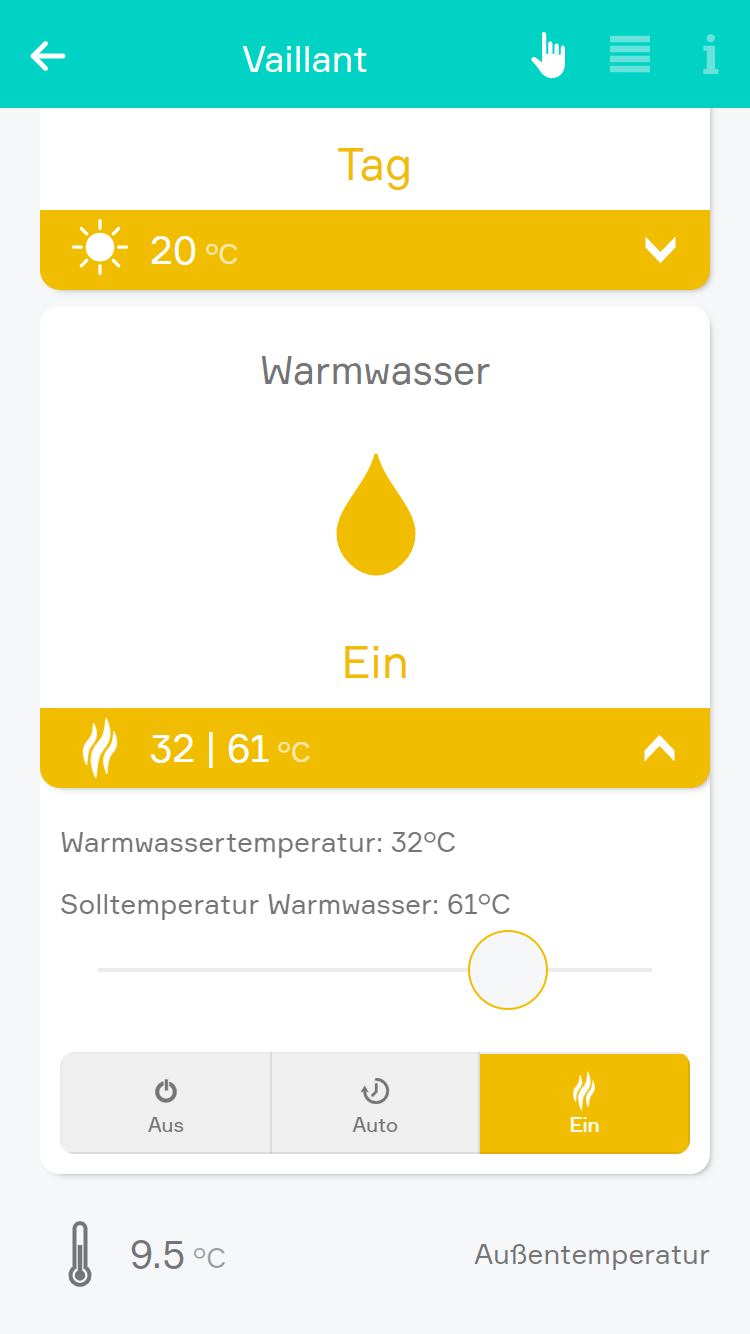Tap the hand pointer icon in header
The width and height of the screenshot is (750, 1334).
tap(548, 55)
